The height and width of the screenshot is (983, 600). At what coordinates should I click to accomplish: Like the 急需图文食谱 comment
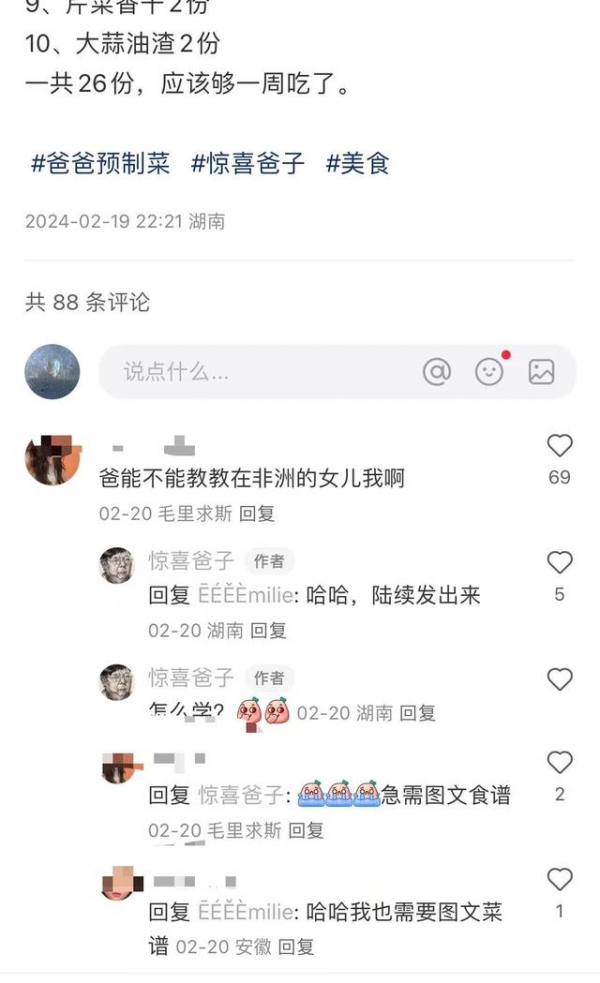point(559,762)
